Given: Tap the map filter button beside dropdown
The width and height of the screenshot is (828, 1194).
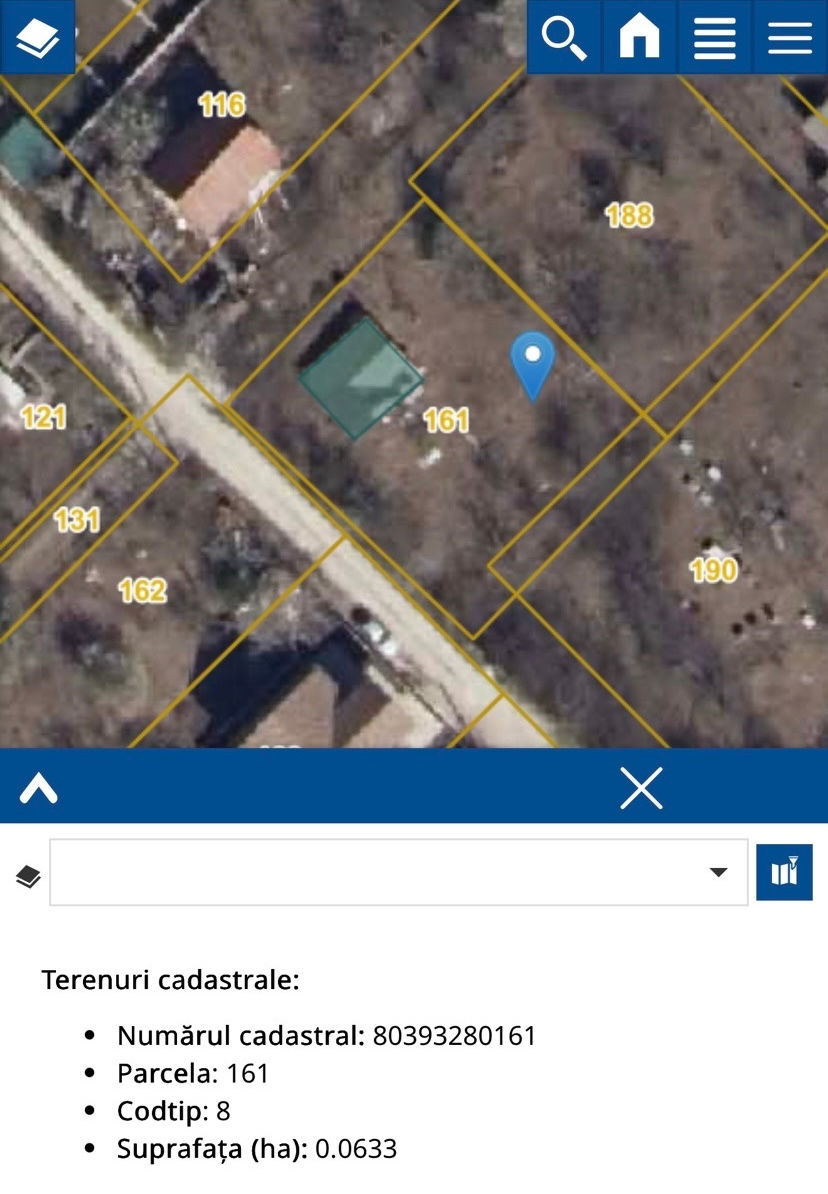Looking at the screenshot, I should (785, 873).
